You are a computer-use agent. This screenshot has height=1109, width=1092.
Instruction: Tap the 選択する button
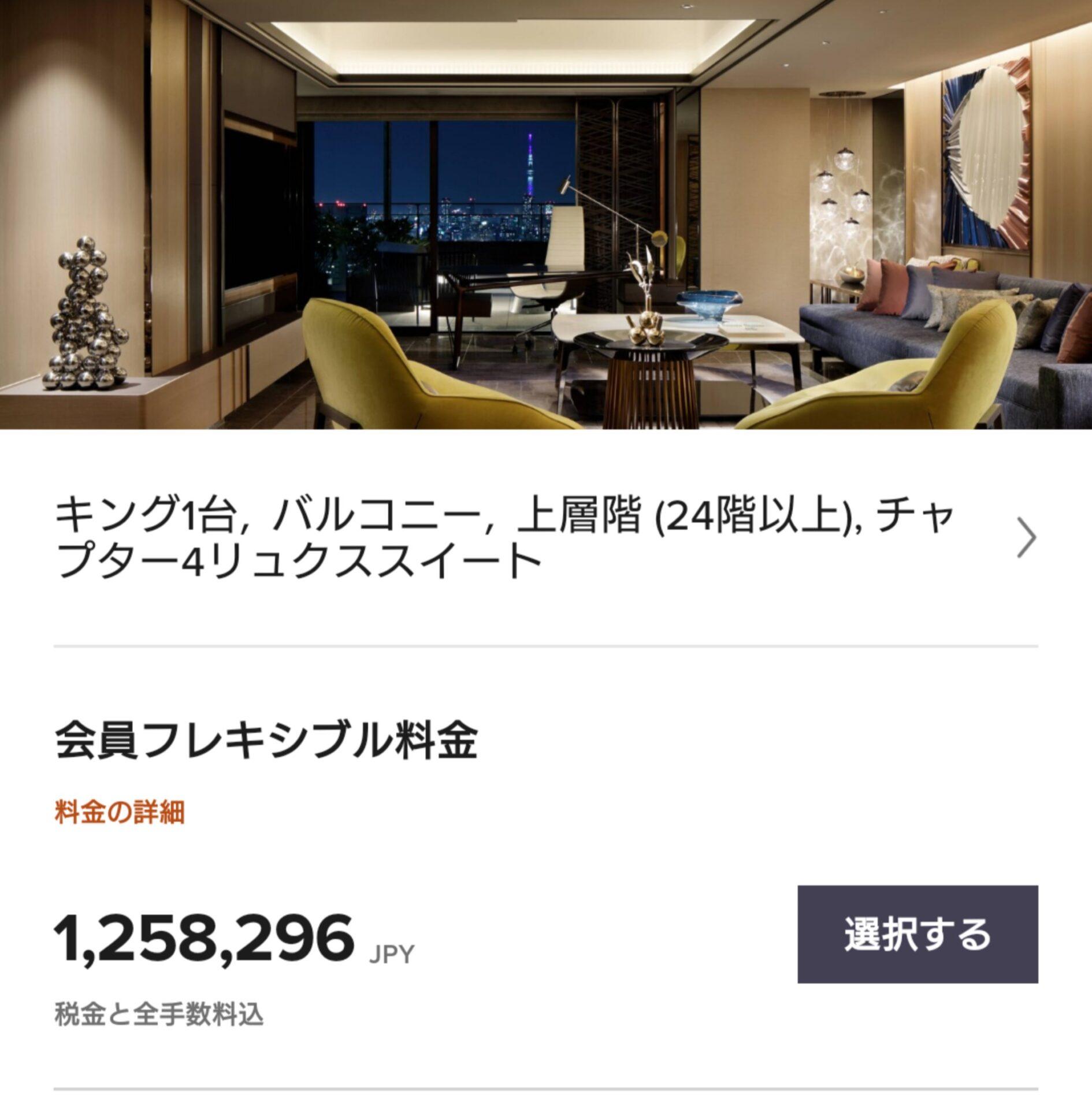[917, 934]
